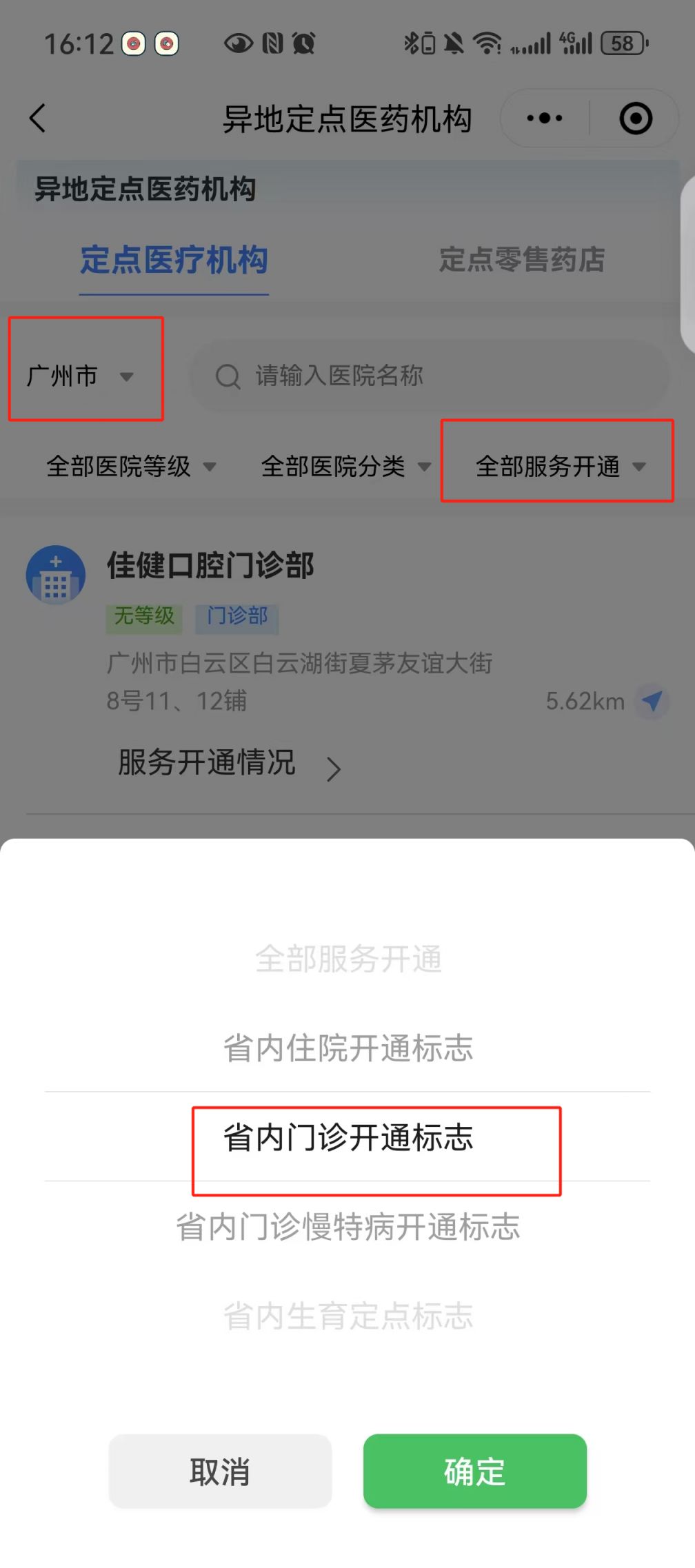The width and height of the screenshot is (695, 1568).
Task: Open the mini program three-dot menu
Action: [544, 119]
